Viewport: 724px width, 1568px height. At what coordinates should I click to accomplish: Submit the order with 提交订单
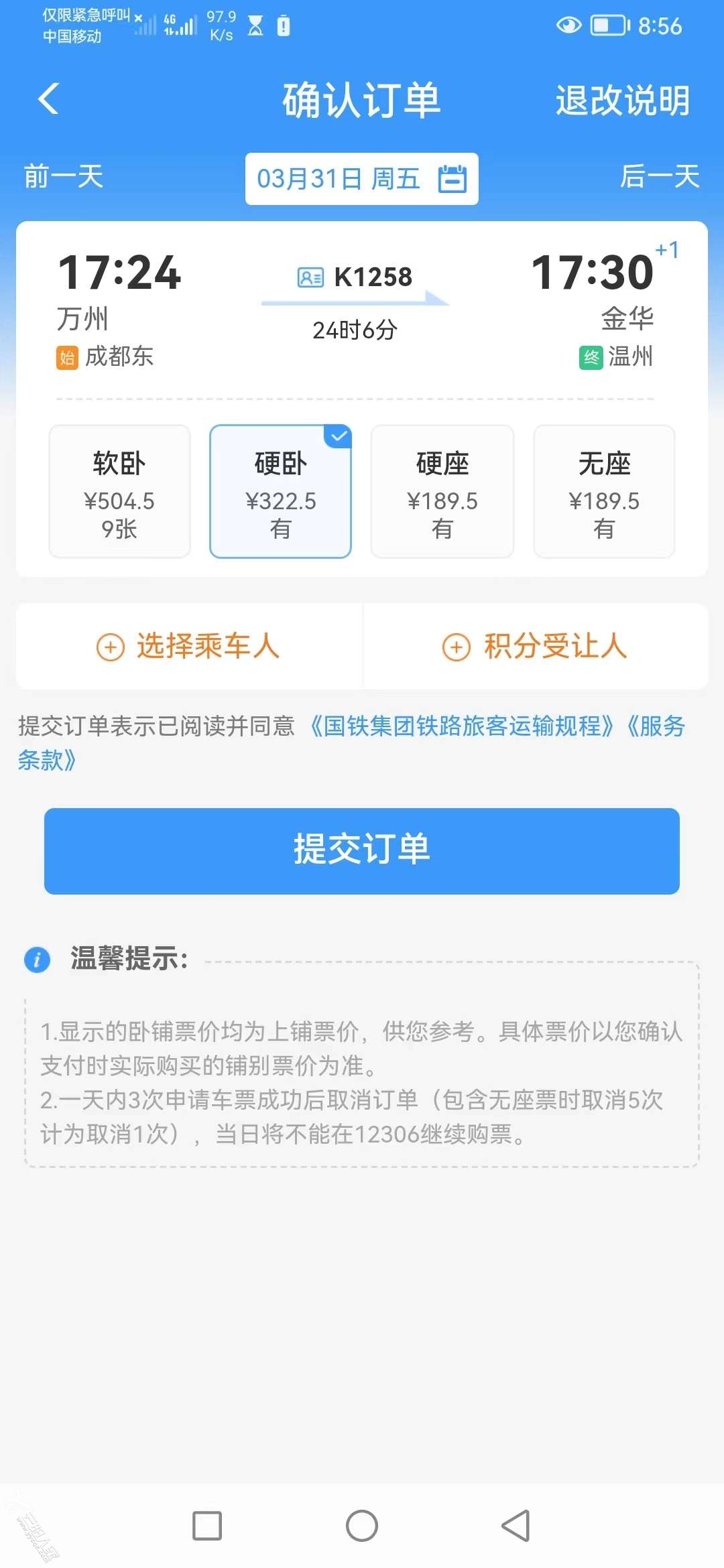362,850
